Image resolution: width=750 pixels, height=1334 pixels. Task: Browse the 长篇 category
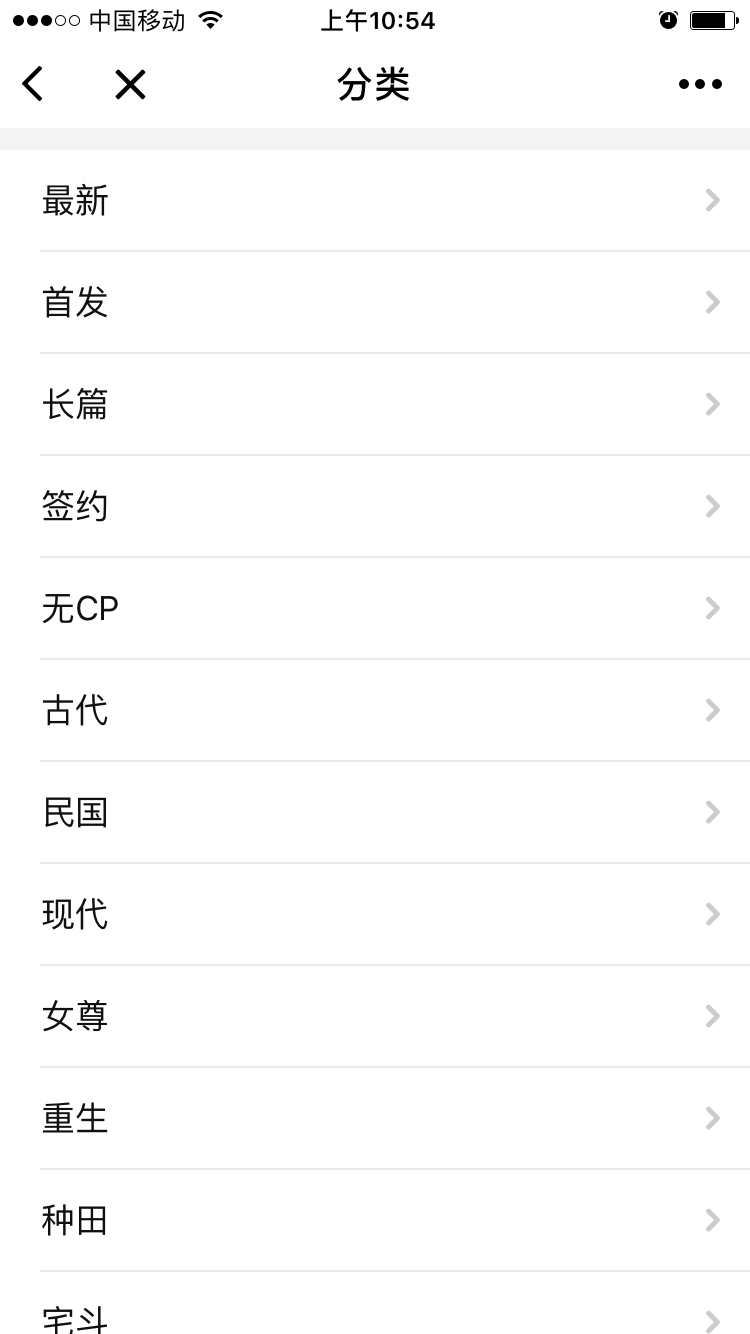[x=375, y=404]
